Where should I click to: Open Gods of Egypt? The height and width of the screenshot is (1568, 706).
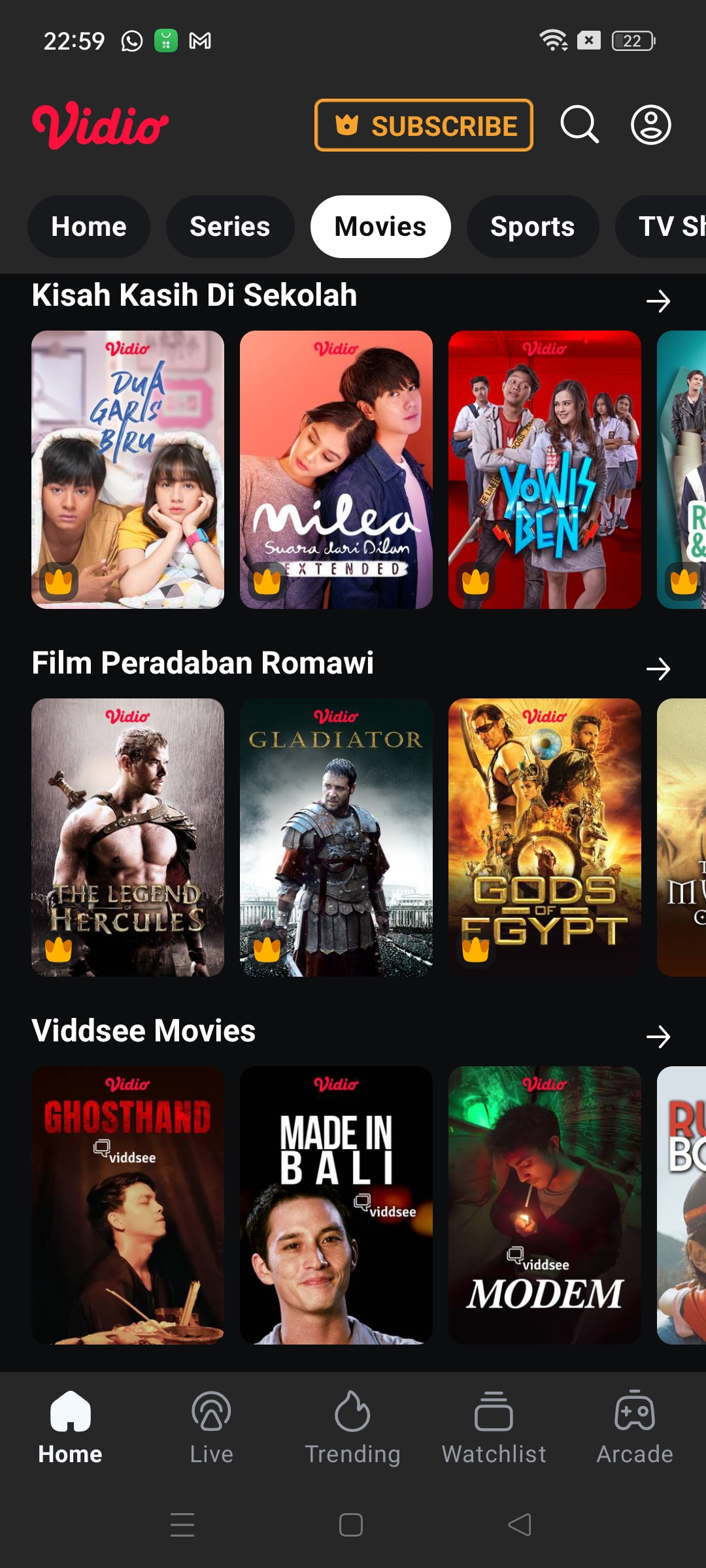coord(545,837)
